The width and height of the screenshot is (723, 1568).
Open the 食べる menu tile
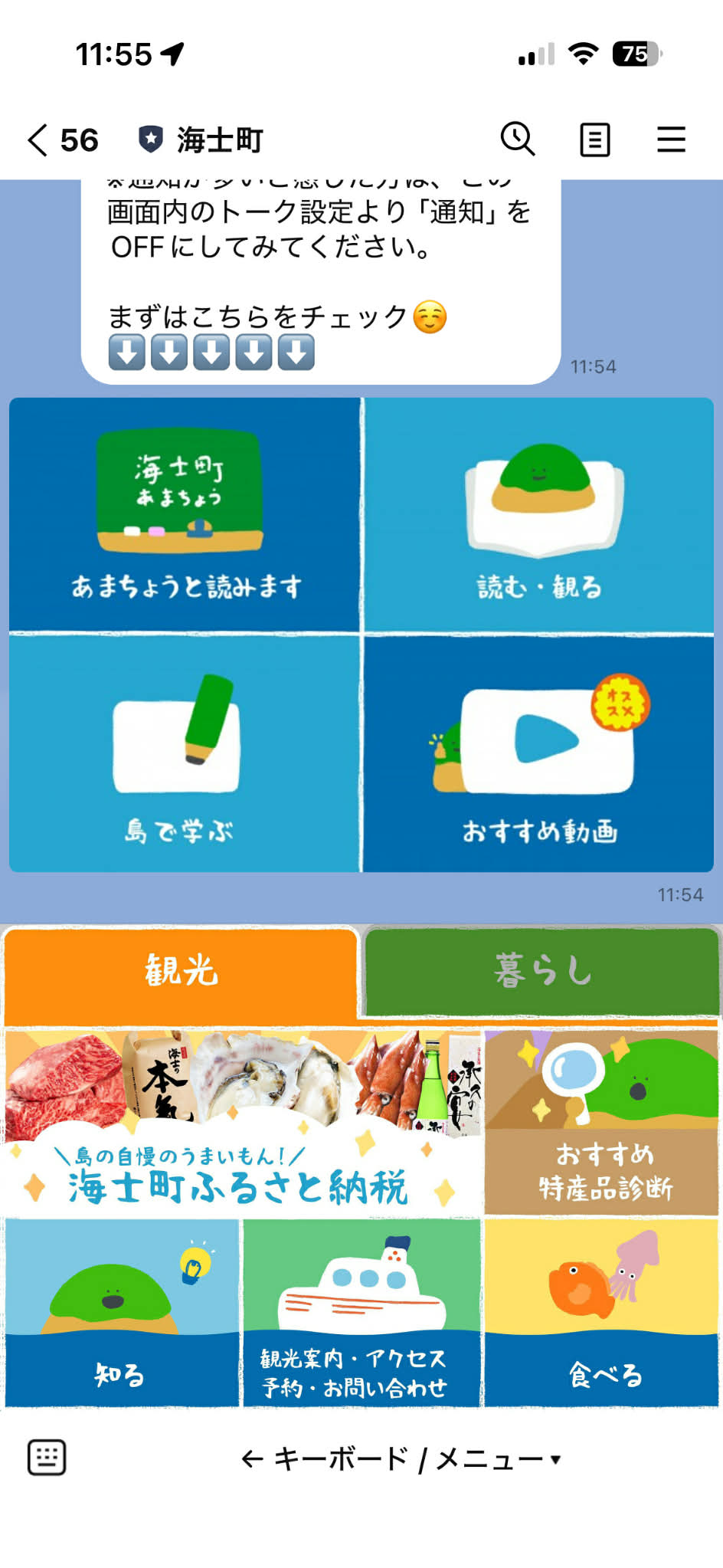pyautogui.click(x=602, y=1313)
